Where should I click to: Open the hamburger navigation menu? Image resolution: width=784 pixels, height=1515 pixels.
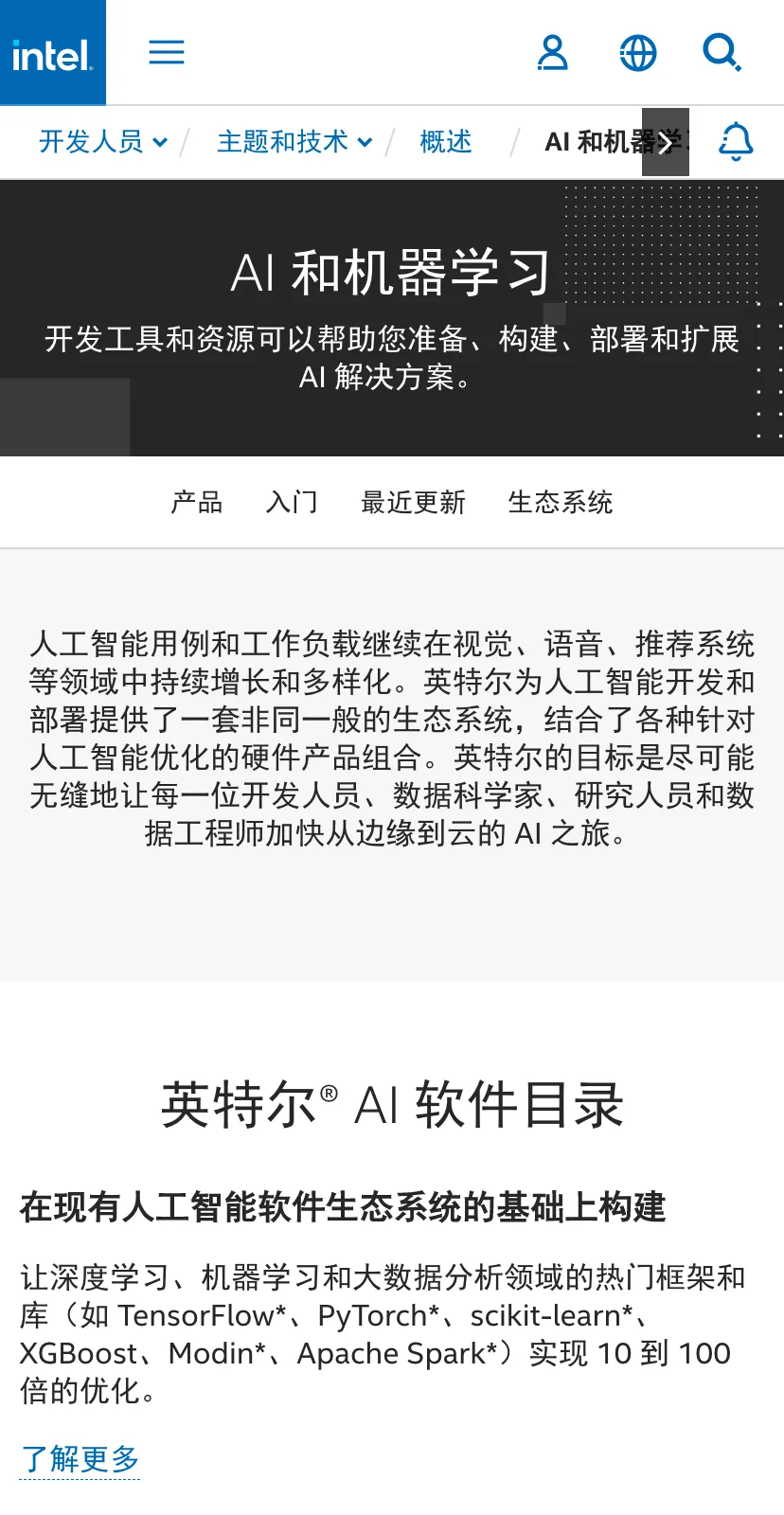point(167,52)
